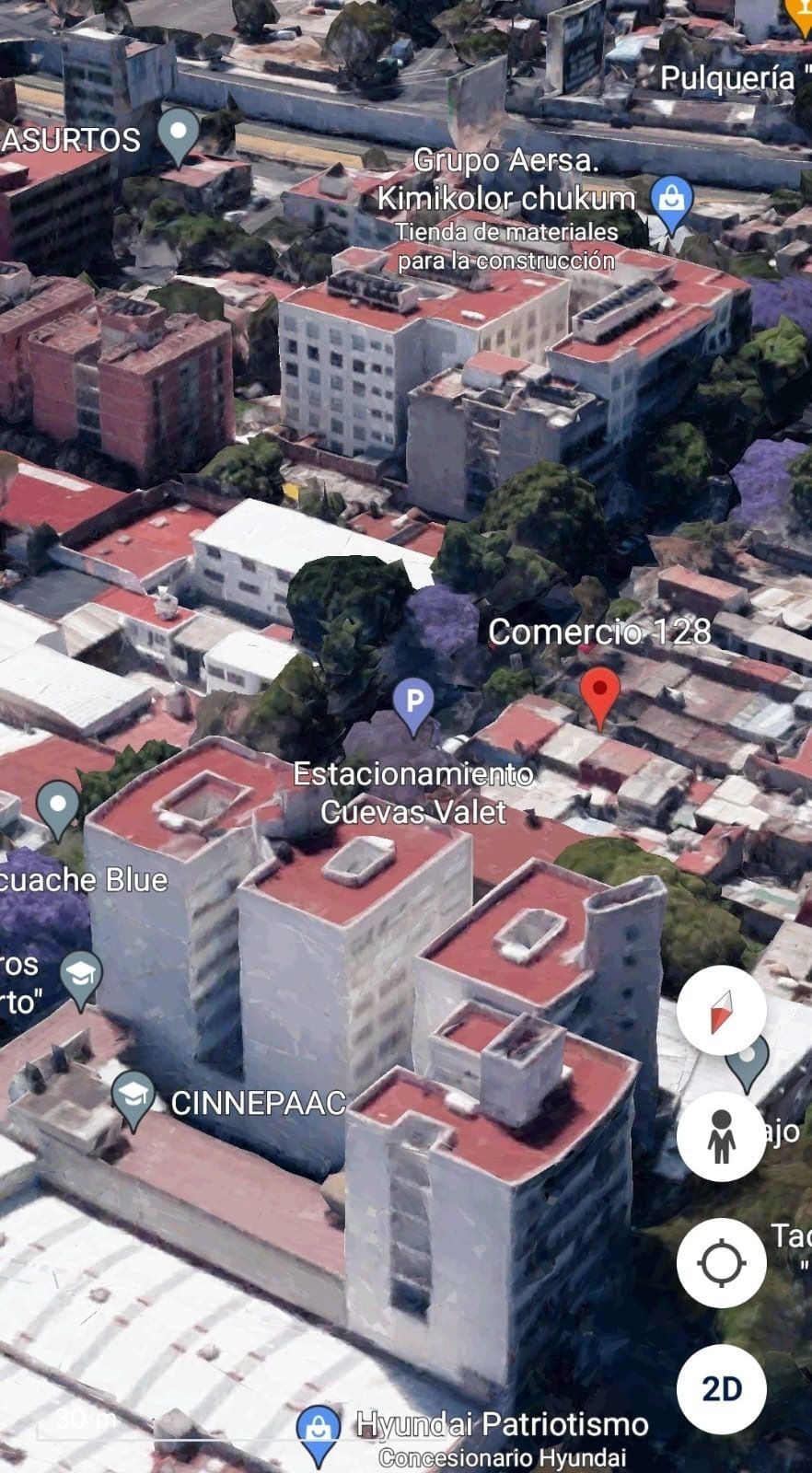The height and width of the screenshot is (1473, 812).
Task: Select Hyundai Patriotismo dealership marker
Action: [x=319, y=1433]
